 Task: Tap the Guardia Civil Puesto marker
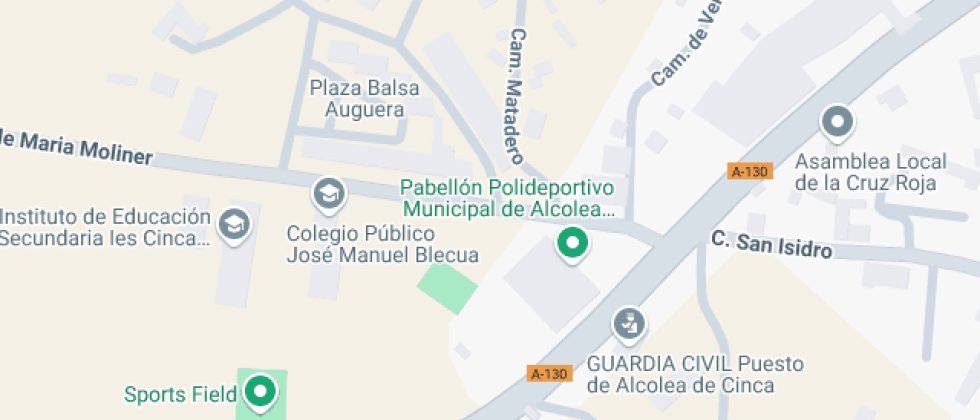point(629,324)
